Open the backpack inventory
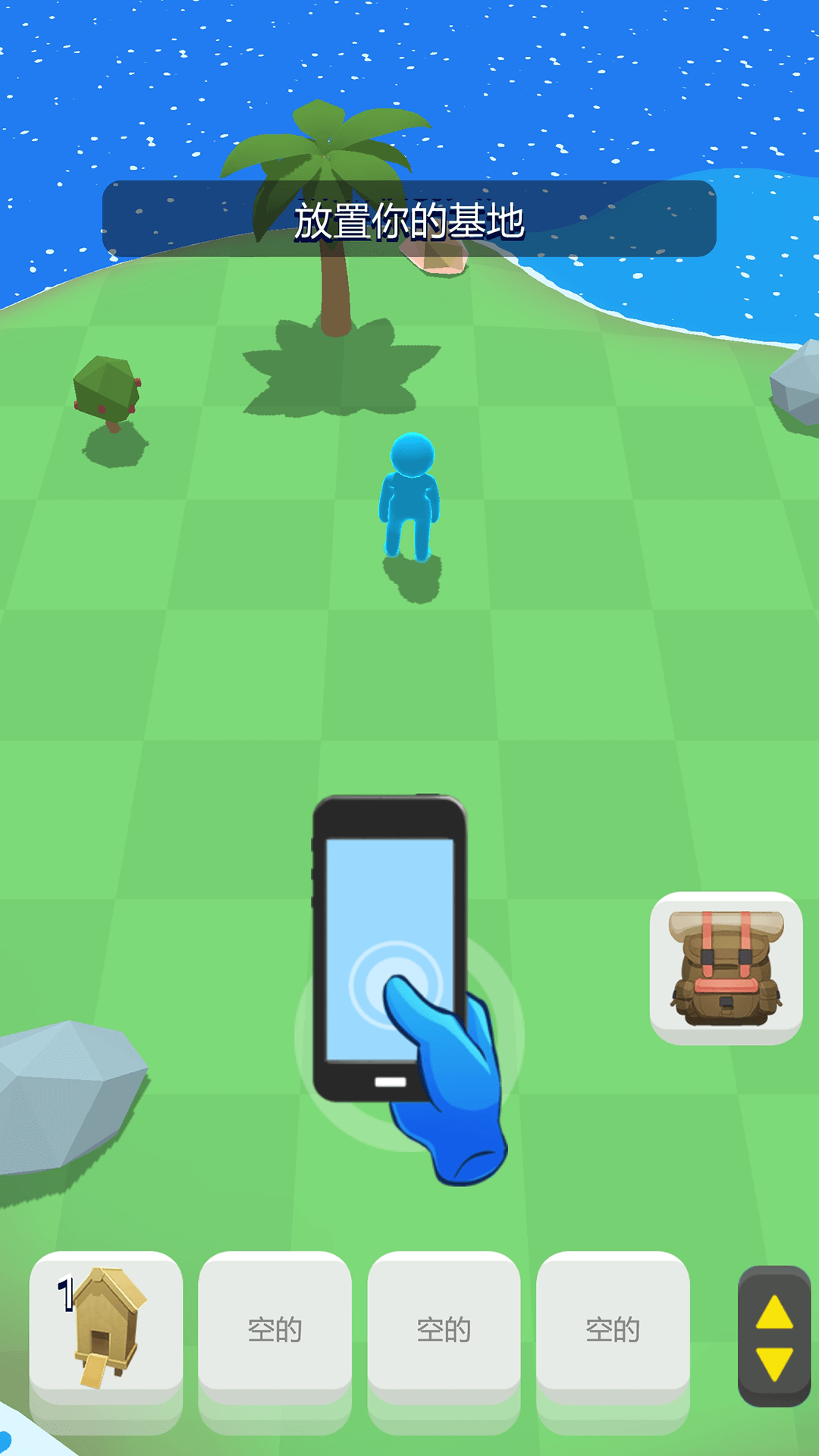Screen dimensions: 819x1456 pyautogui.click(x=726, y=968)
